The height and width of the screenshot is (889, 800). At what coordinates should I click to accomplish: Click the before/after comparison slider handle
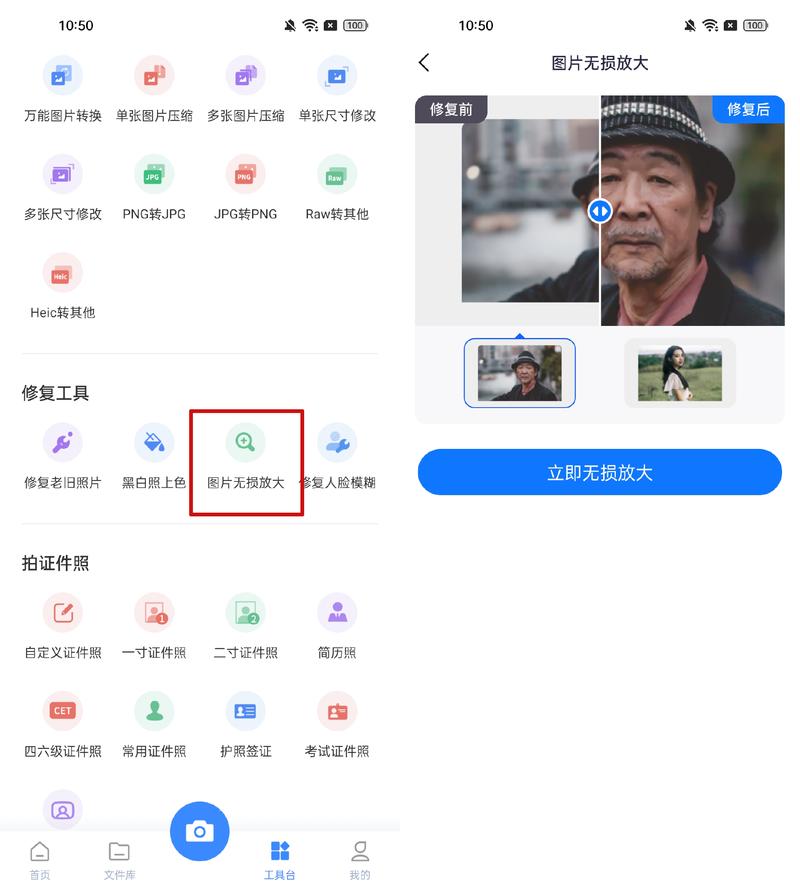click(x=599, y=211)
